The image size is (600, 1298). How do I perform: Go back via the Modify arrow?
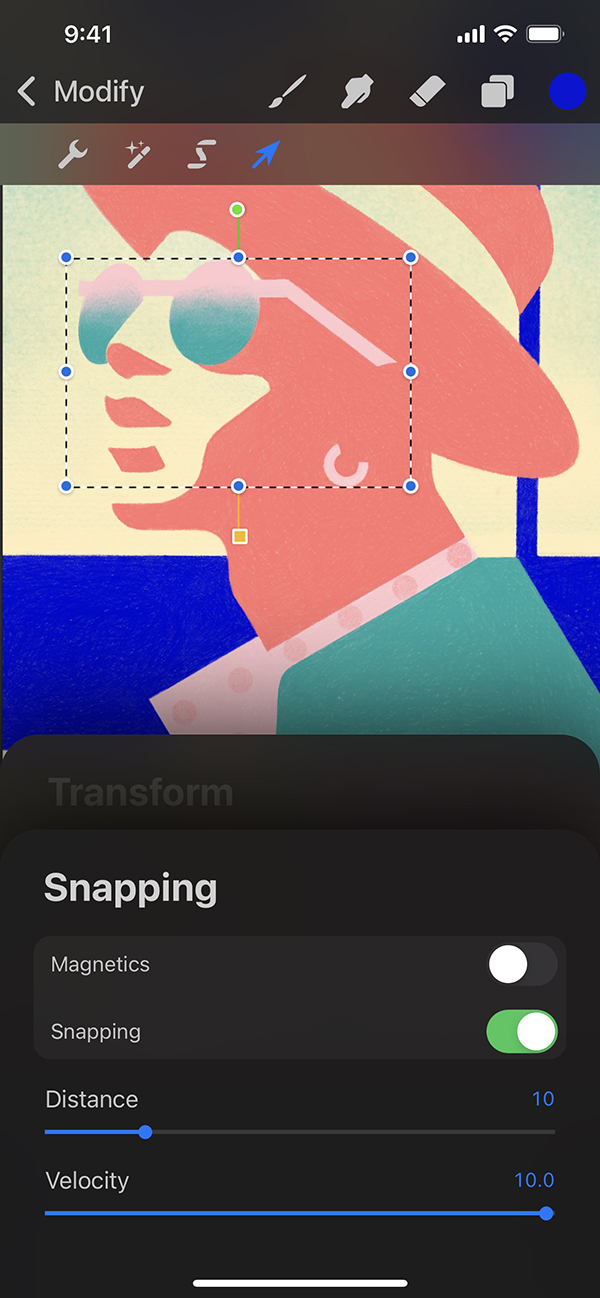pyautogui.click(x=27, y=92)
